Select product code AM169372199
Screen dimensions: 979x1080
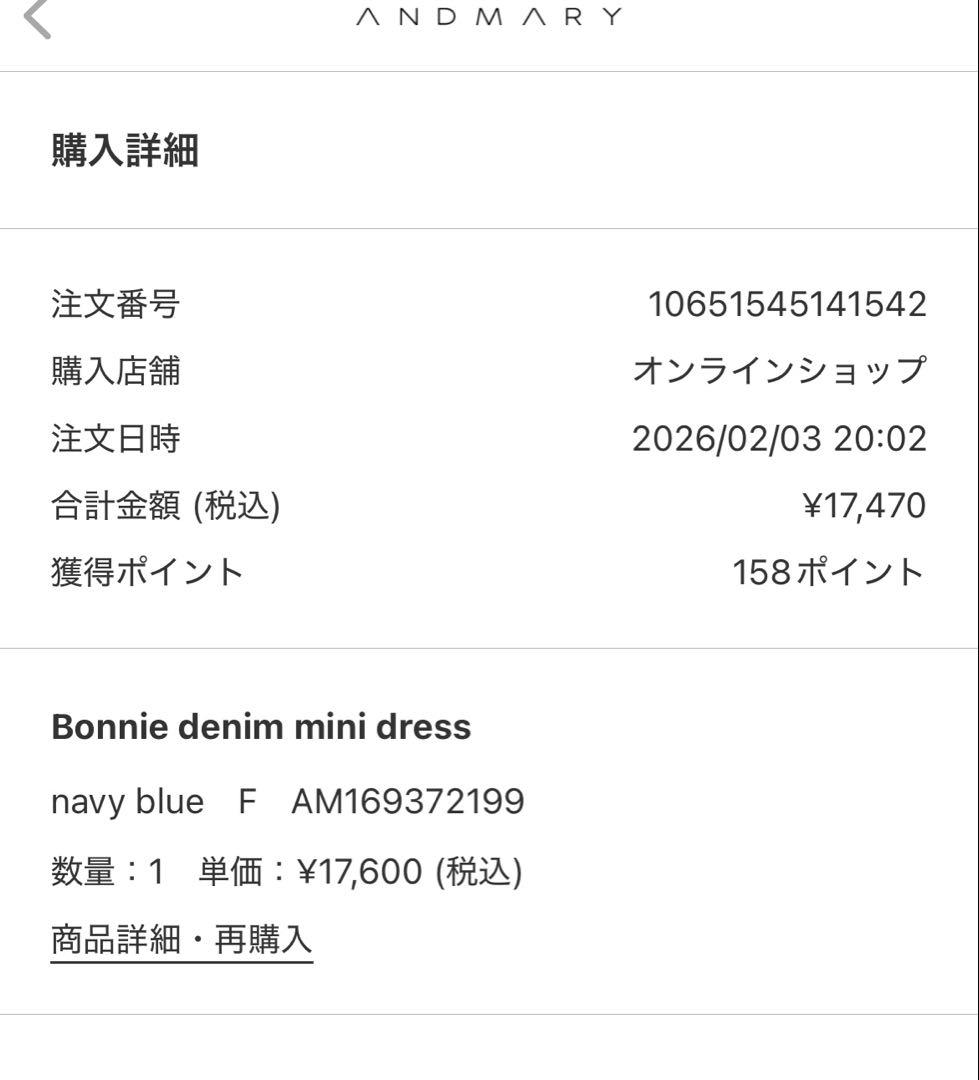click(406, 801)
